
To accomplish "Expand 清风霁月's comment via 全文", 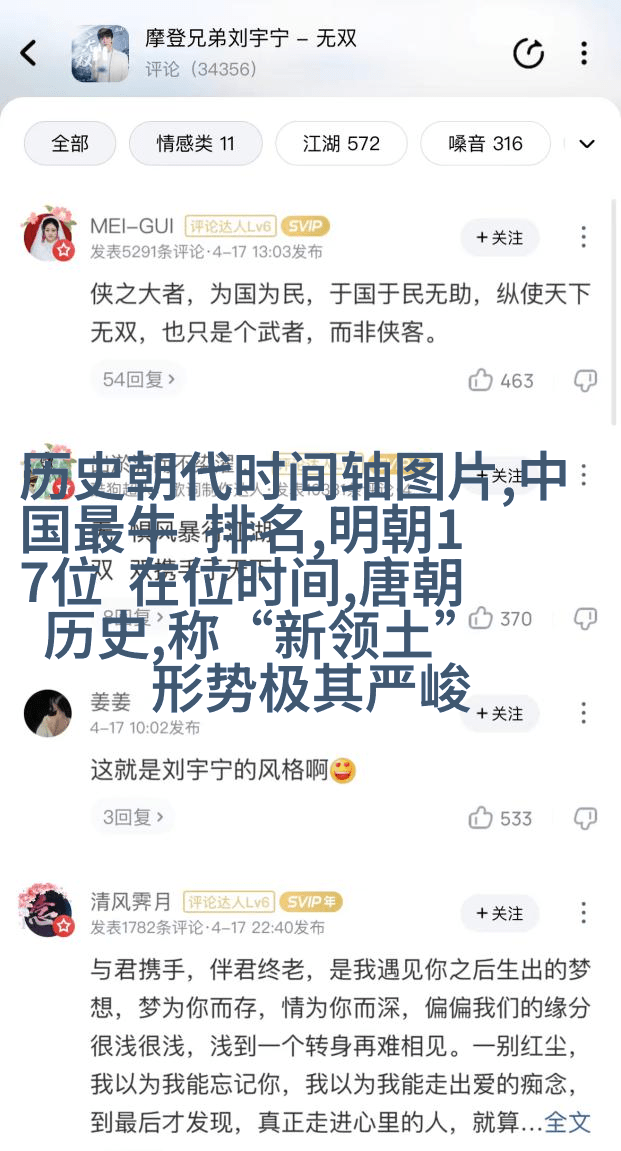I will 568,1122.
